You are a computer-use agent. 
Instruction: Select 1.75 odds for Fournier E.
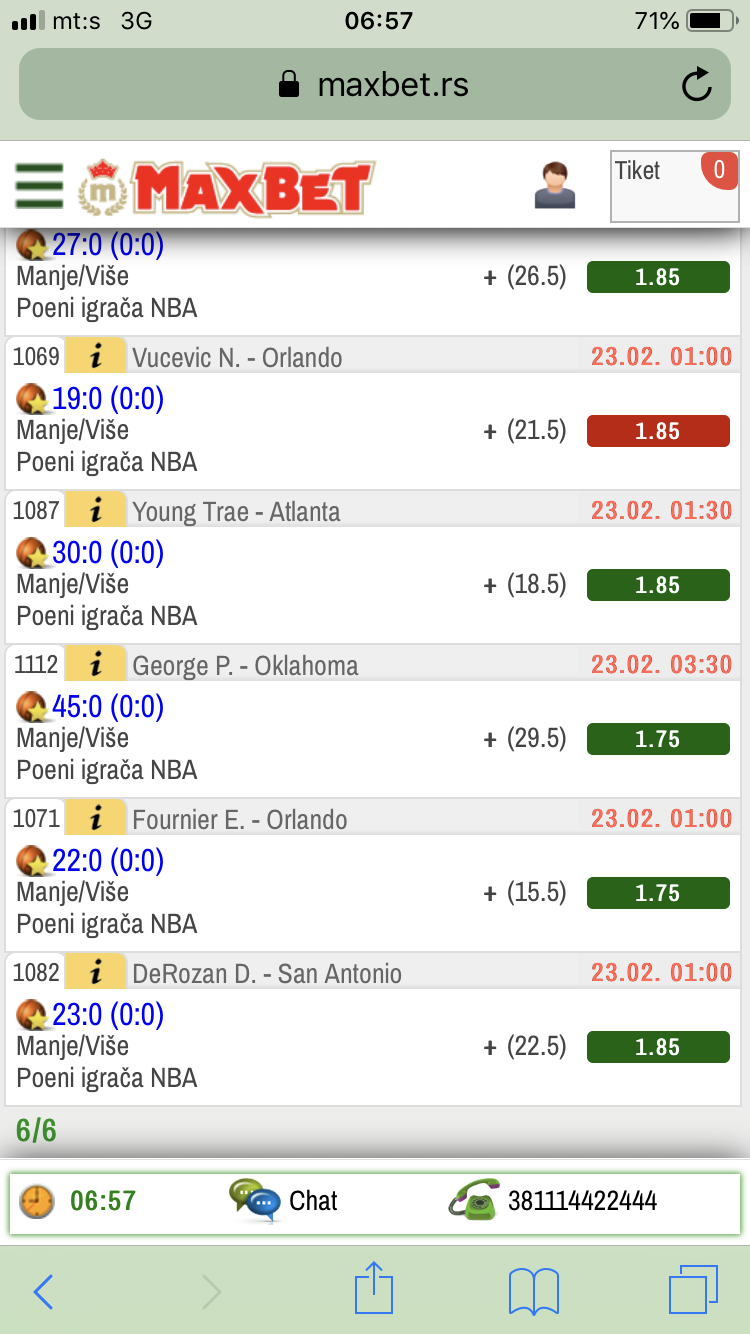[x=657, y=893]
